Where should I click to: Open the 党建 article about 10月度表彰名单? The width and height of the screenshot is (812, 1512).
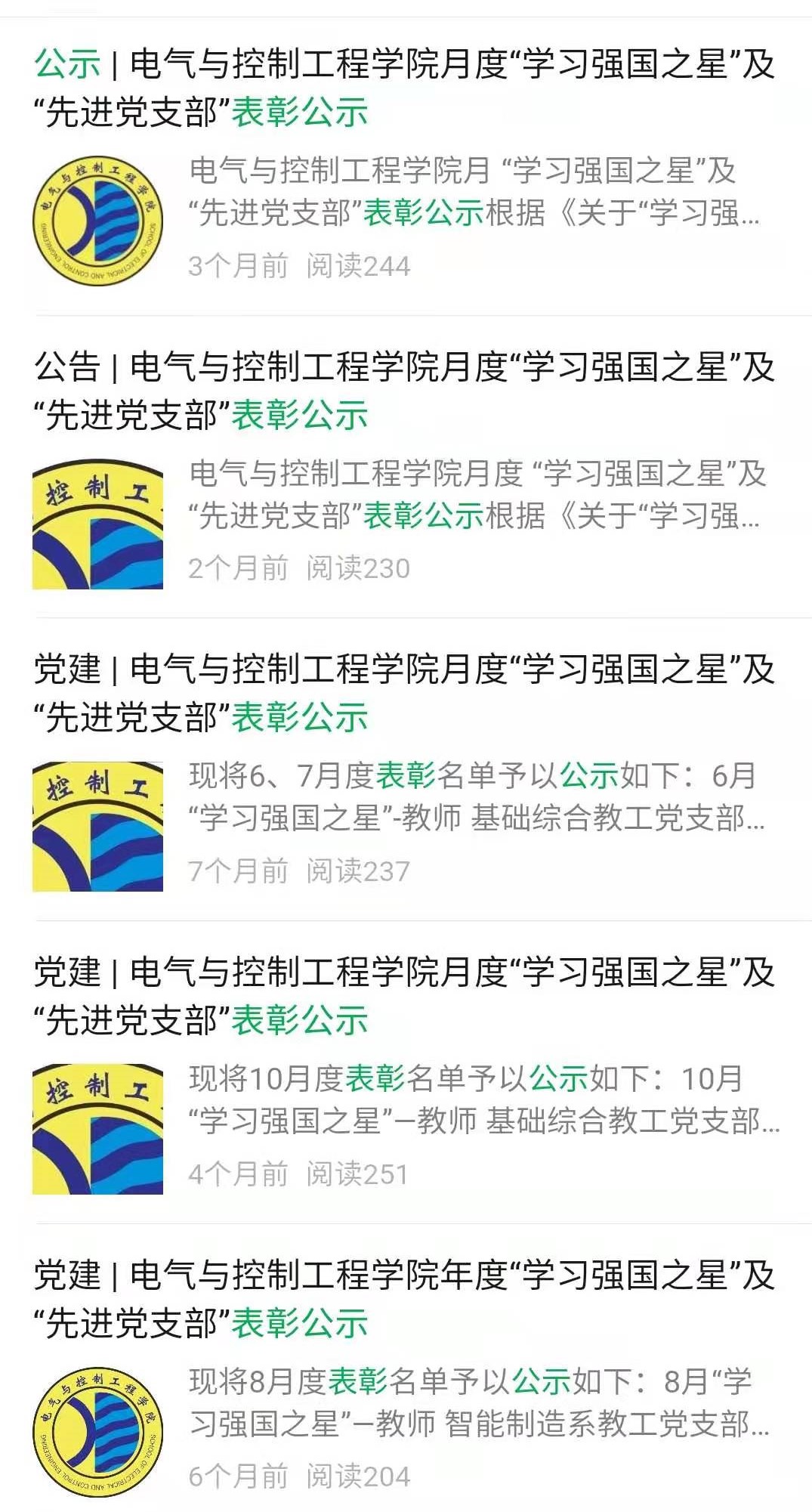pos(405,996)
